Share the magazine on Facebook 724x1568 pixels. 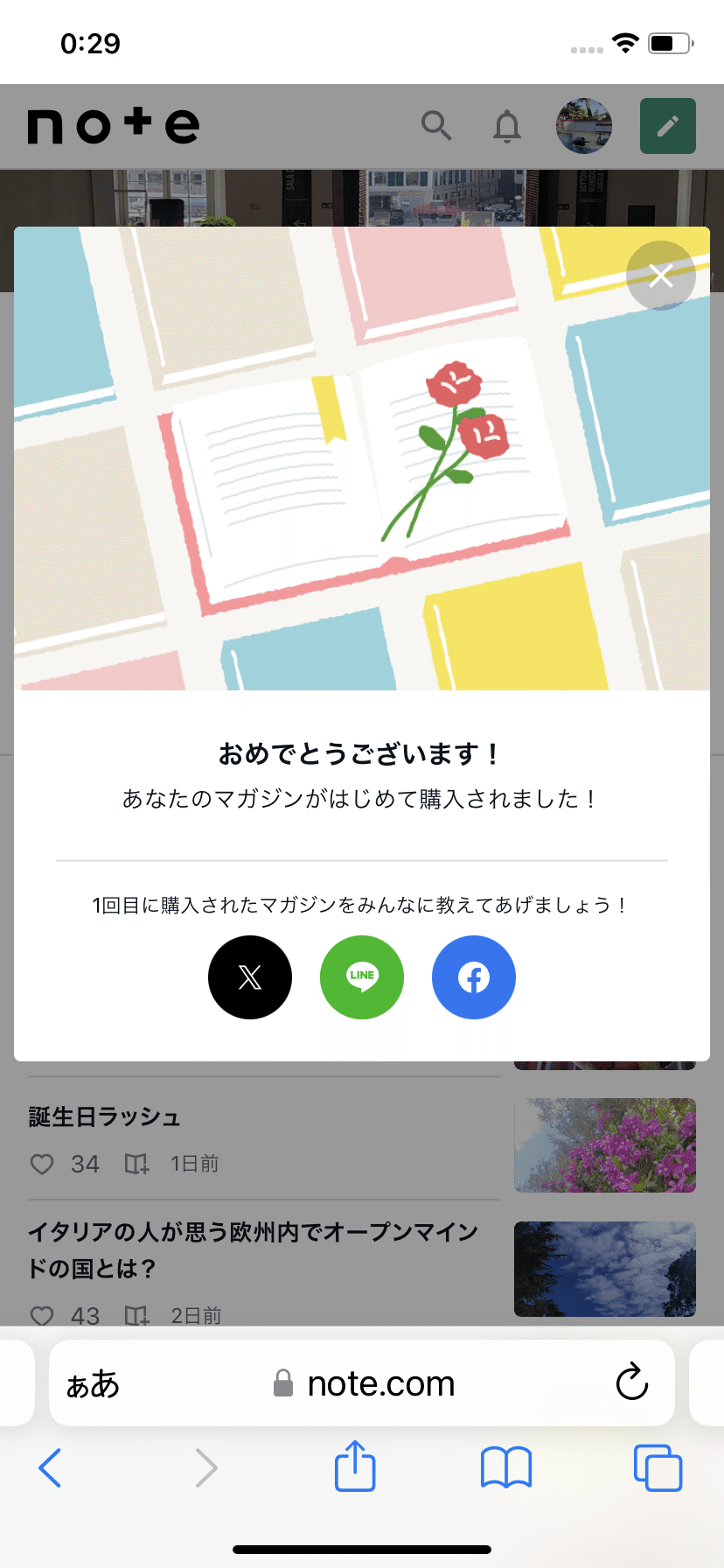tap(473, 977)
